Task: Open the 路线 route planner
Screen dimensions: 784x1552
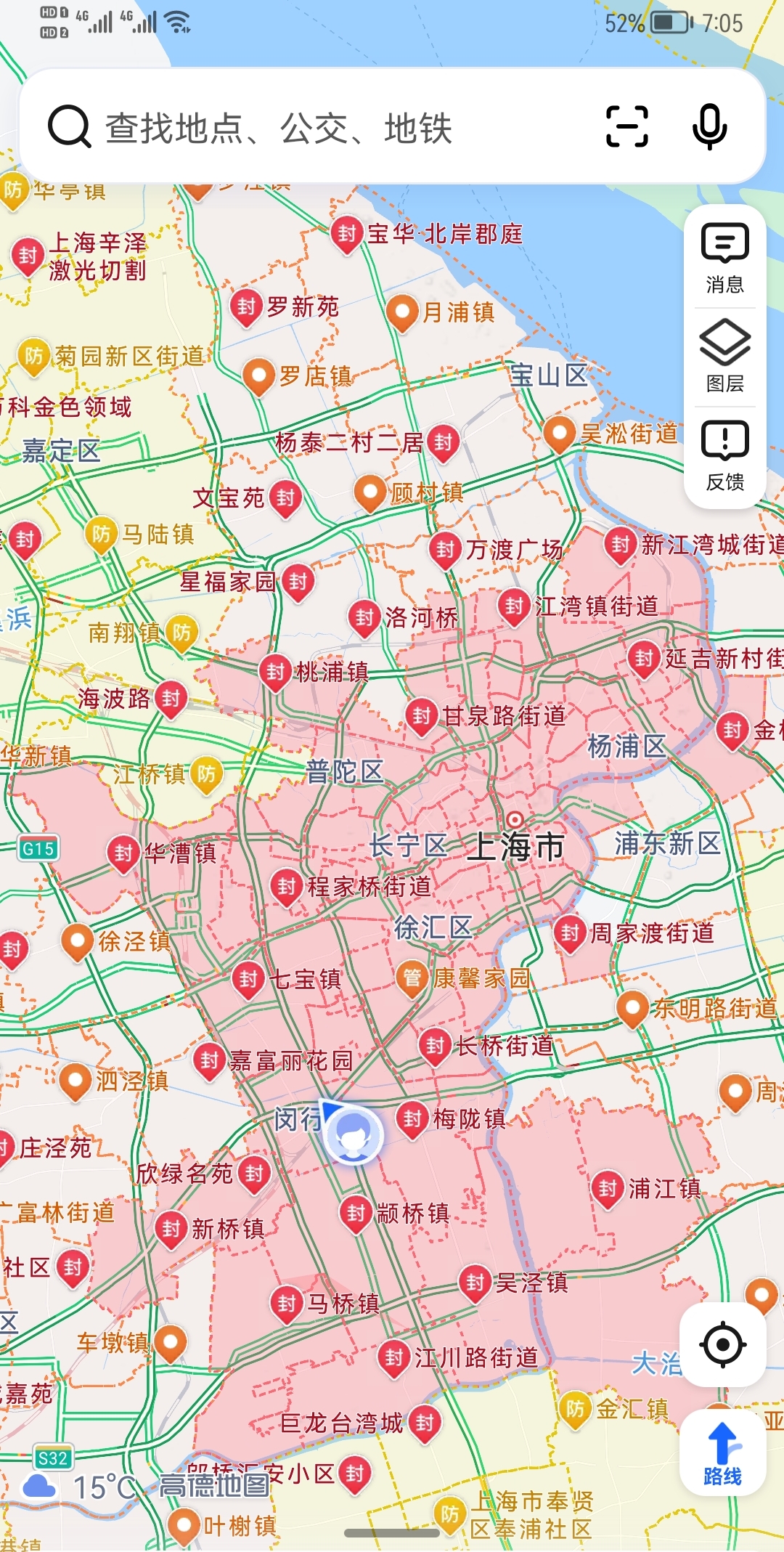Action: coord(722,1453)
